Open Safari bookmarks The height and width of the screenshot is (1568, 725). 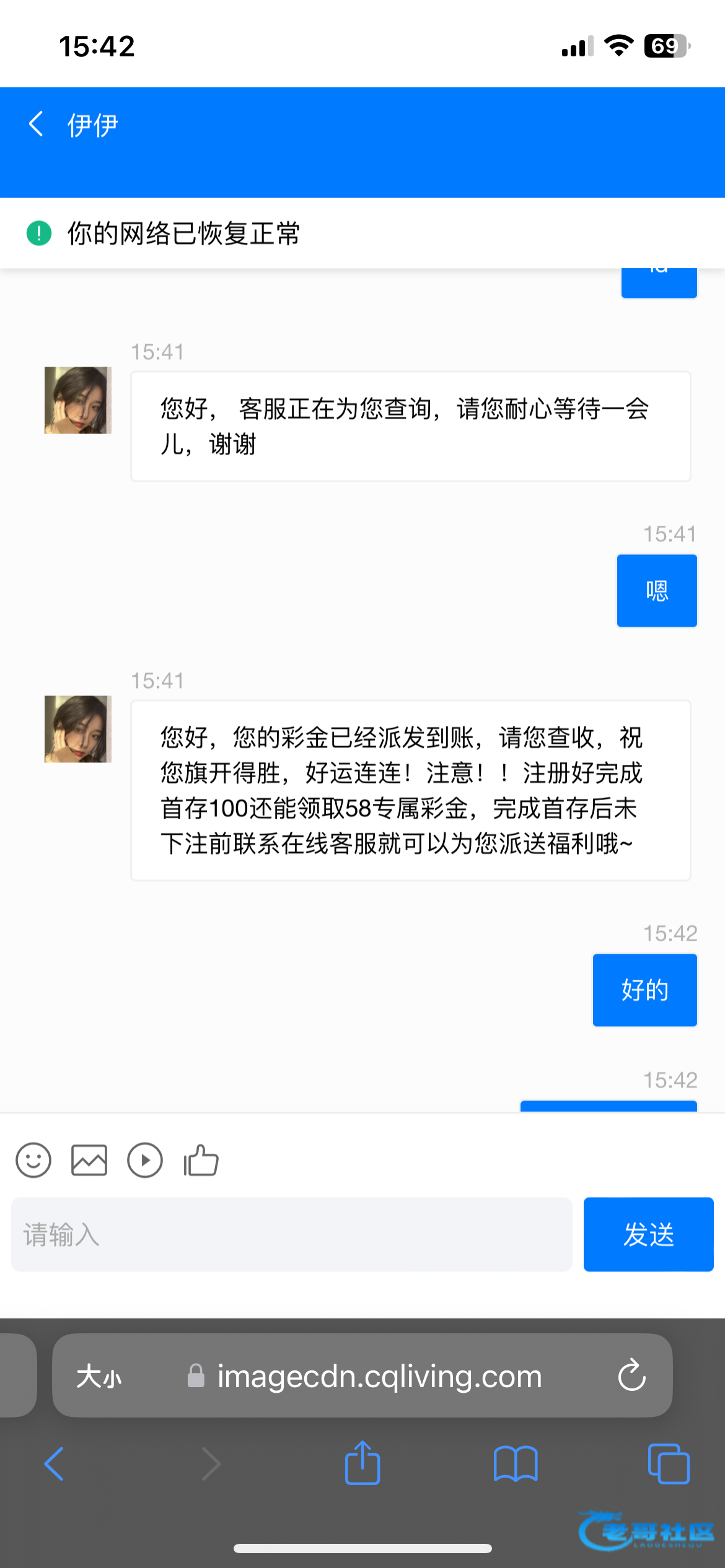click(x=516, y=1464)
